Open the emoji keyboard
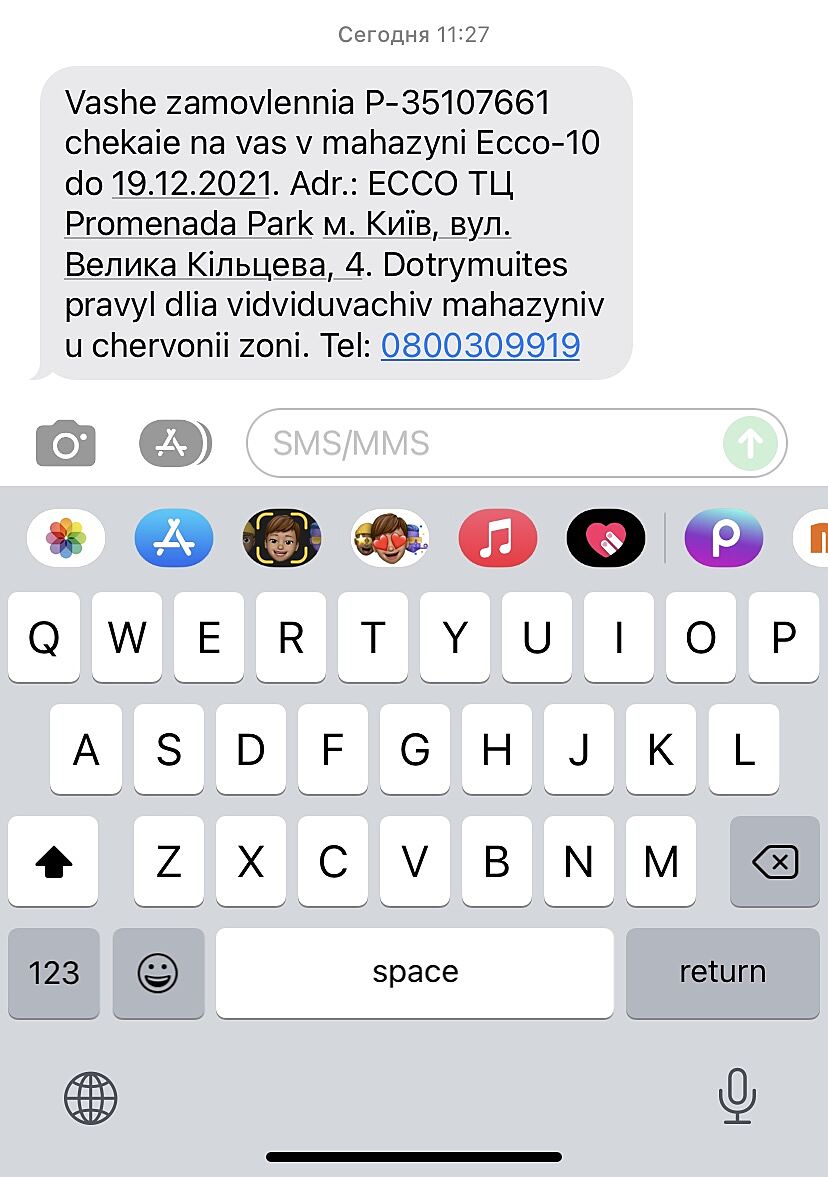This screenshot has width=828, height=1177. (158, 972)
